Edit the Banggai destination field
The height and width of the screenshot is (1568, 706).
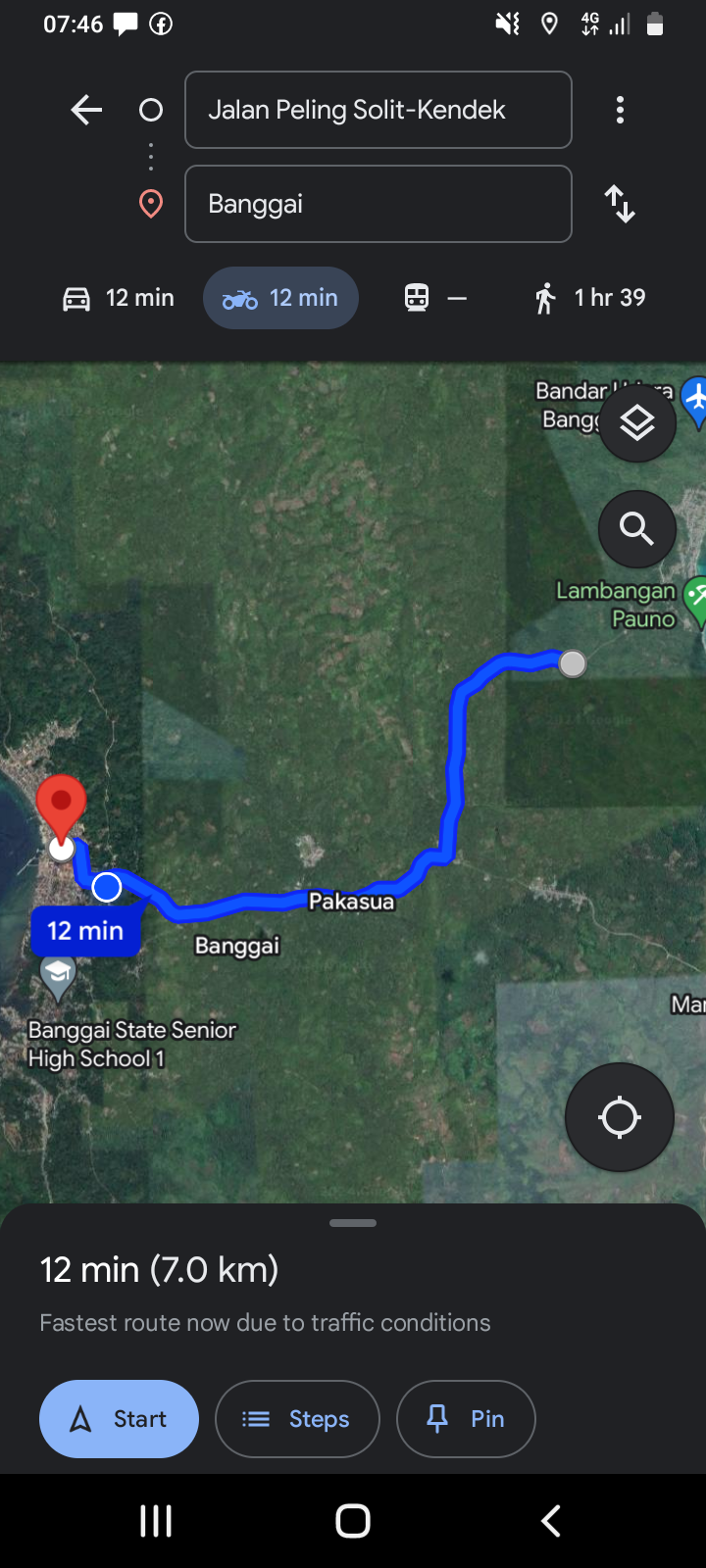[x=378, y=204]
